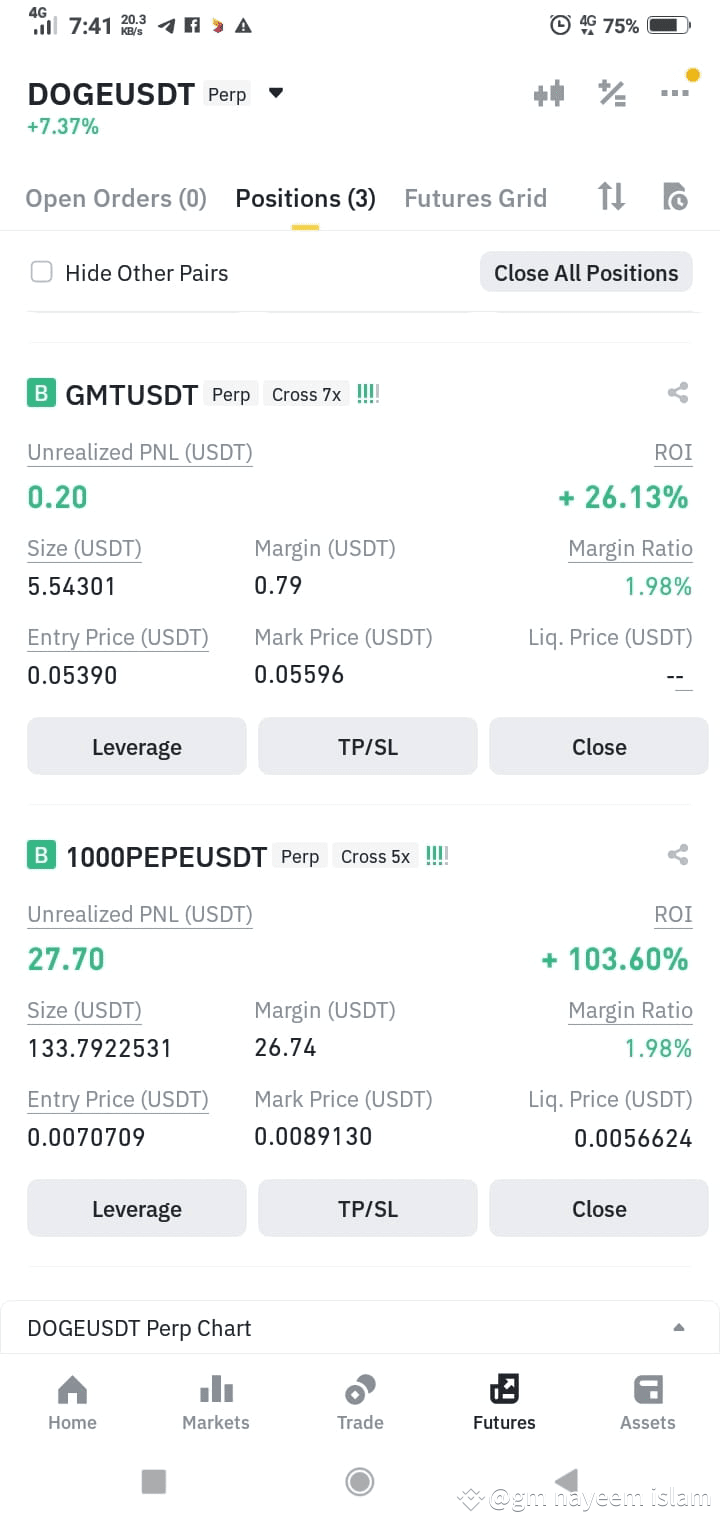Tap Close All Positions
Image resolution: width=720 pixels, height=1520 pixels.
(x=586, y=272)
